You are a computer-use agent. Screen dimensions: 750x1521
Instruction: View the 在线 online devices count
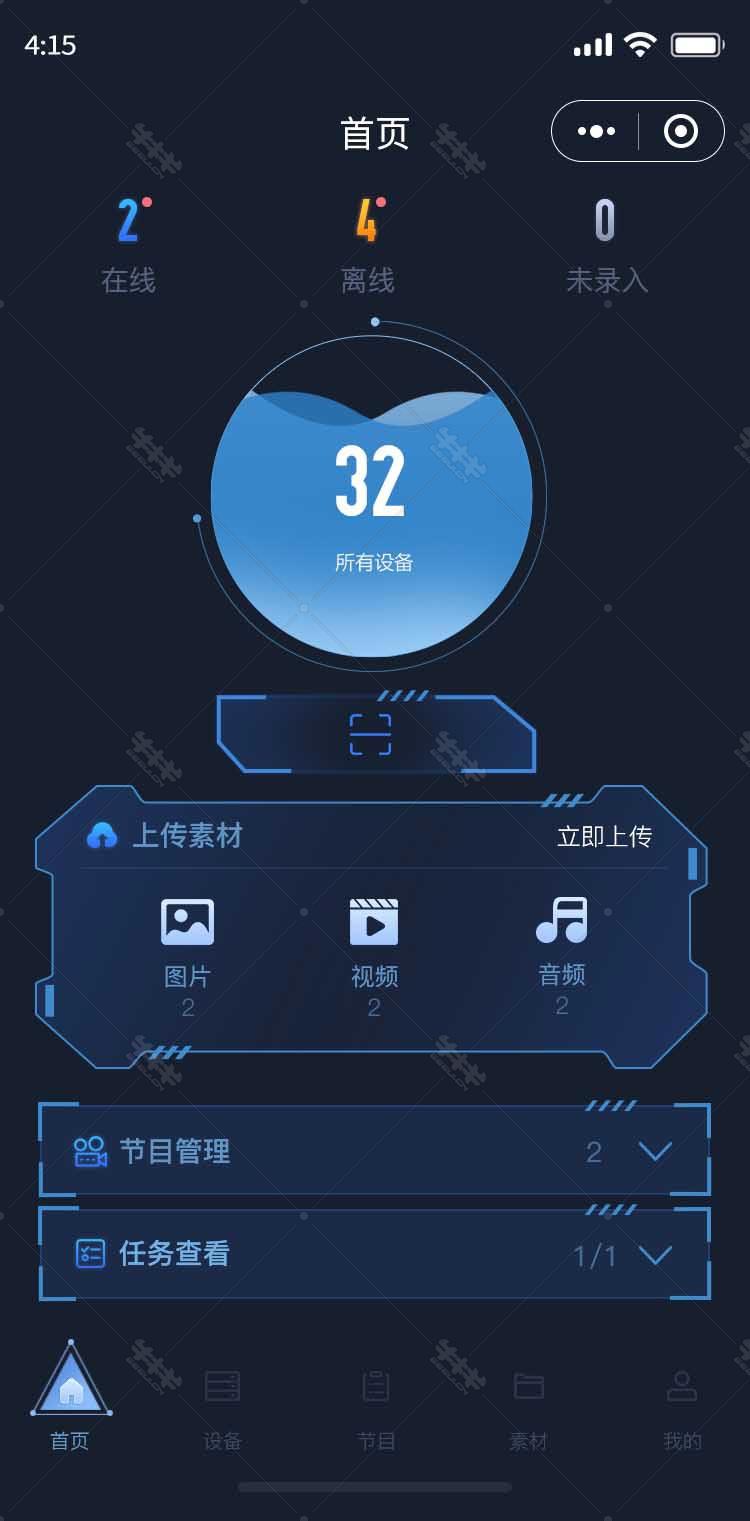[128, 245]
